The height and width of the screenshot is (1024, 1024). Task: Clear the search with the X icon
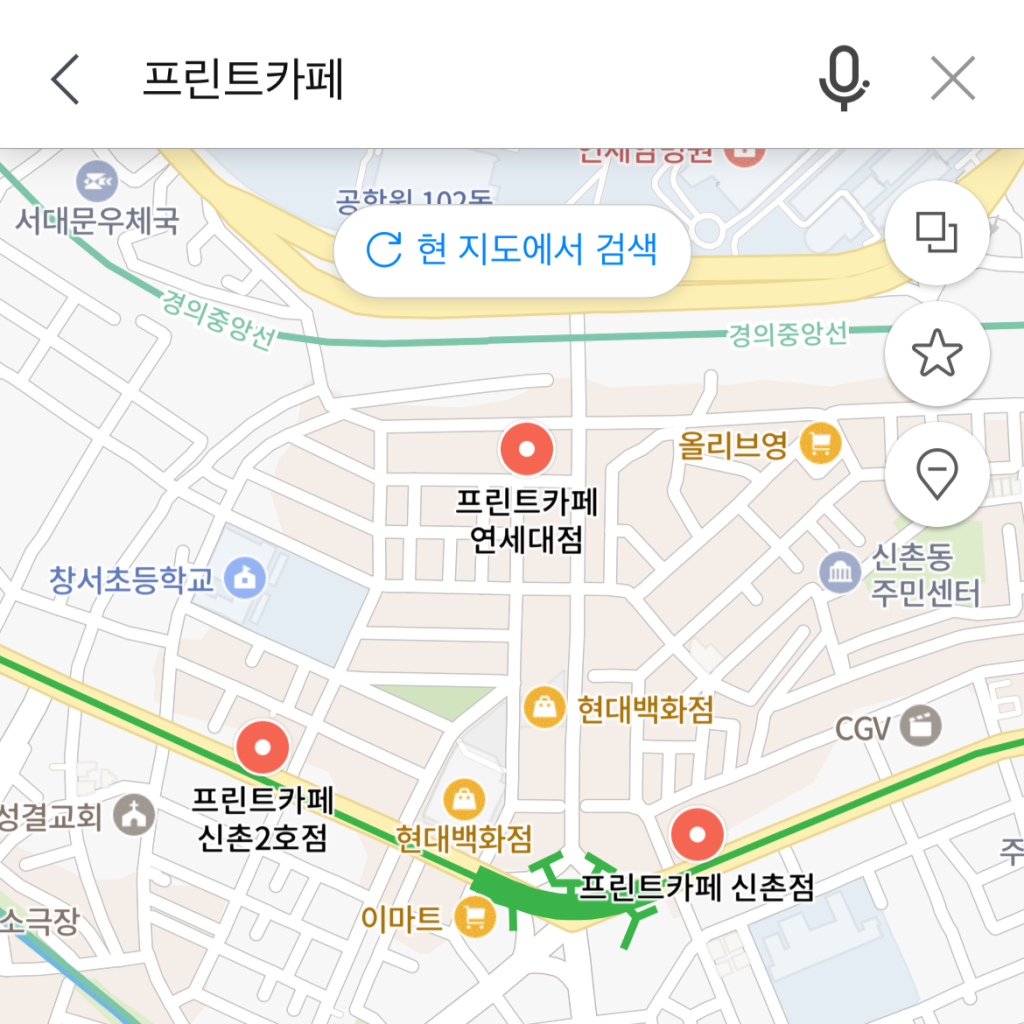coord(952,79)
